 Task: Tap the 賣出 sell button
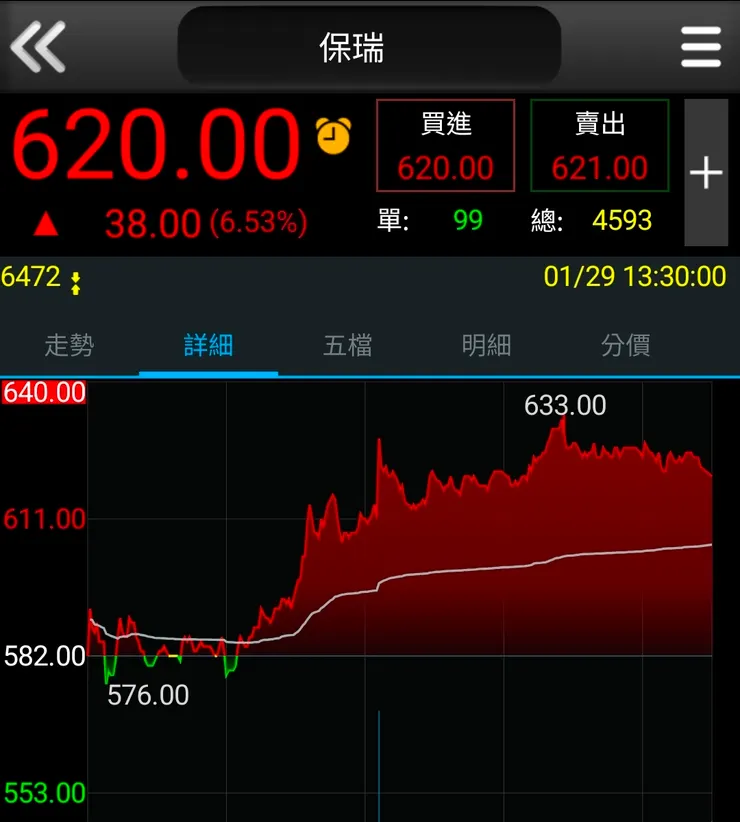(599, 145)
